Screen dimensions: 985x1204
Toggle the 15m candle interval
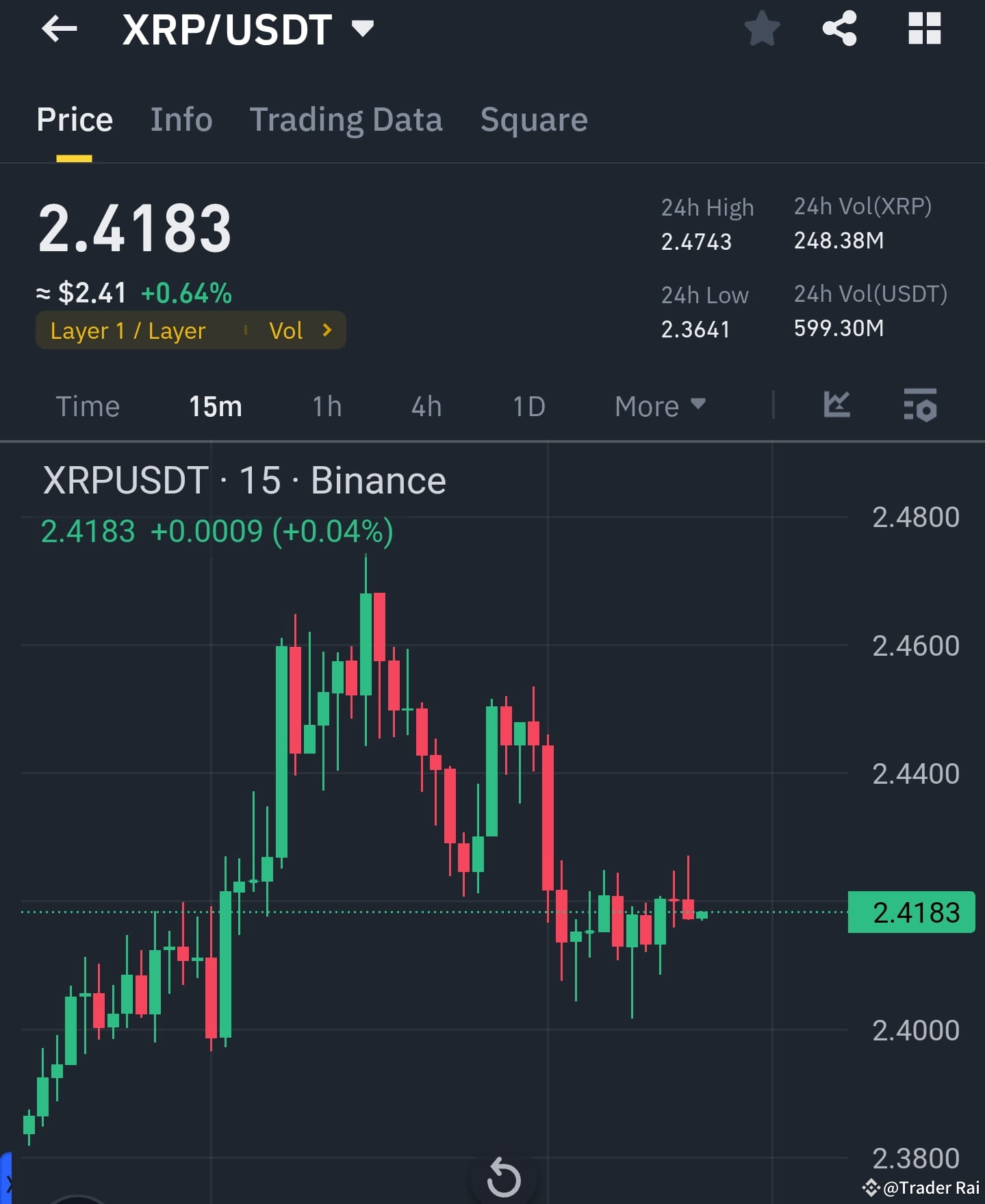215,405
